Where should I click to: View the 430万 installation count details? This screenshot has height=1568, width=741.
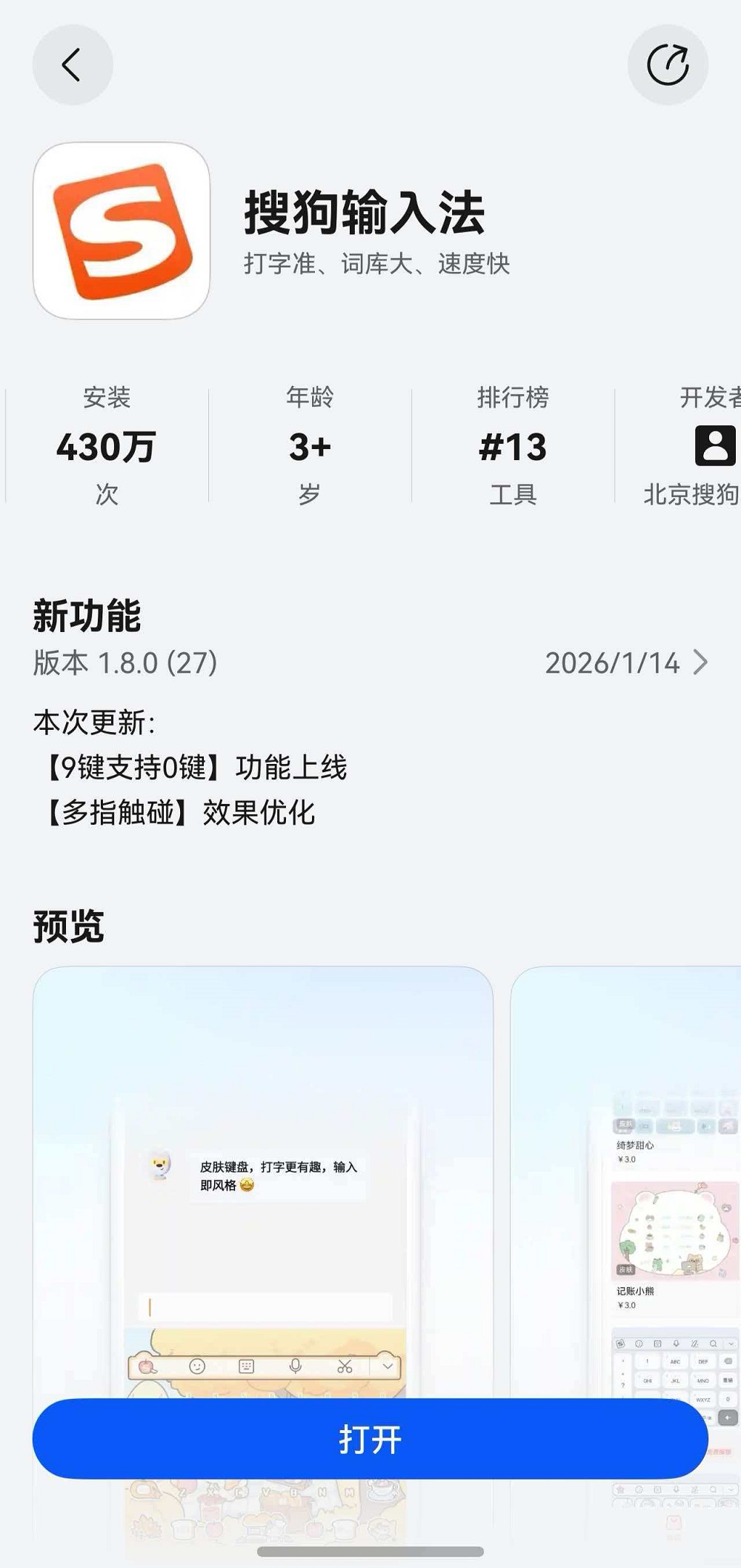tap(106, 445)
